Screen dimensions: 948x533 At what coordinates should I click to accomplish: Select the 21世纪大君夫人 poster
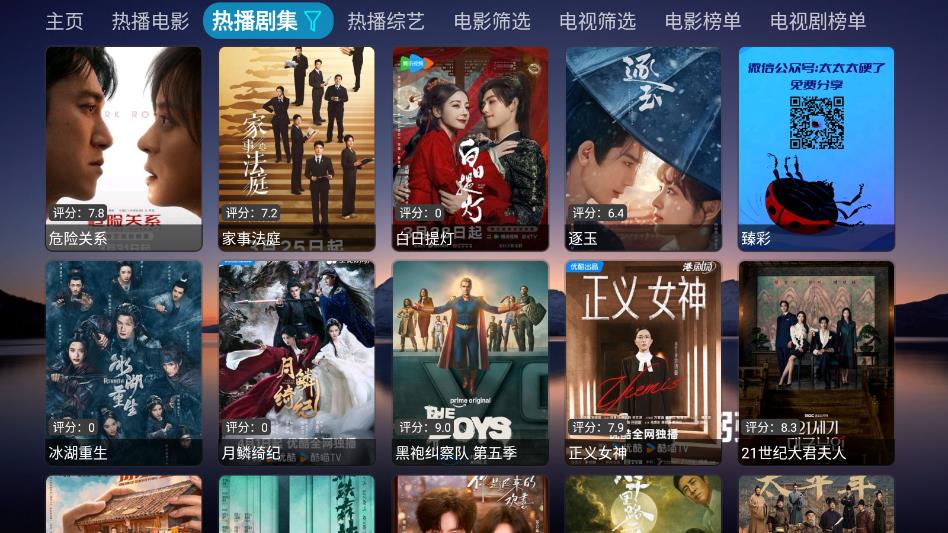click(816, 362)
